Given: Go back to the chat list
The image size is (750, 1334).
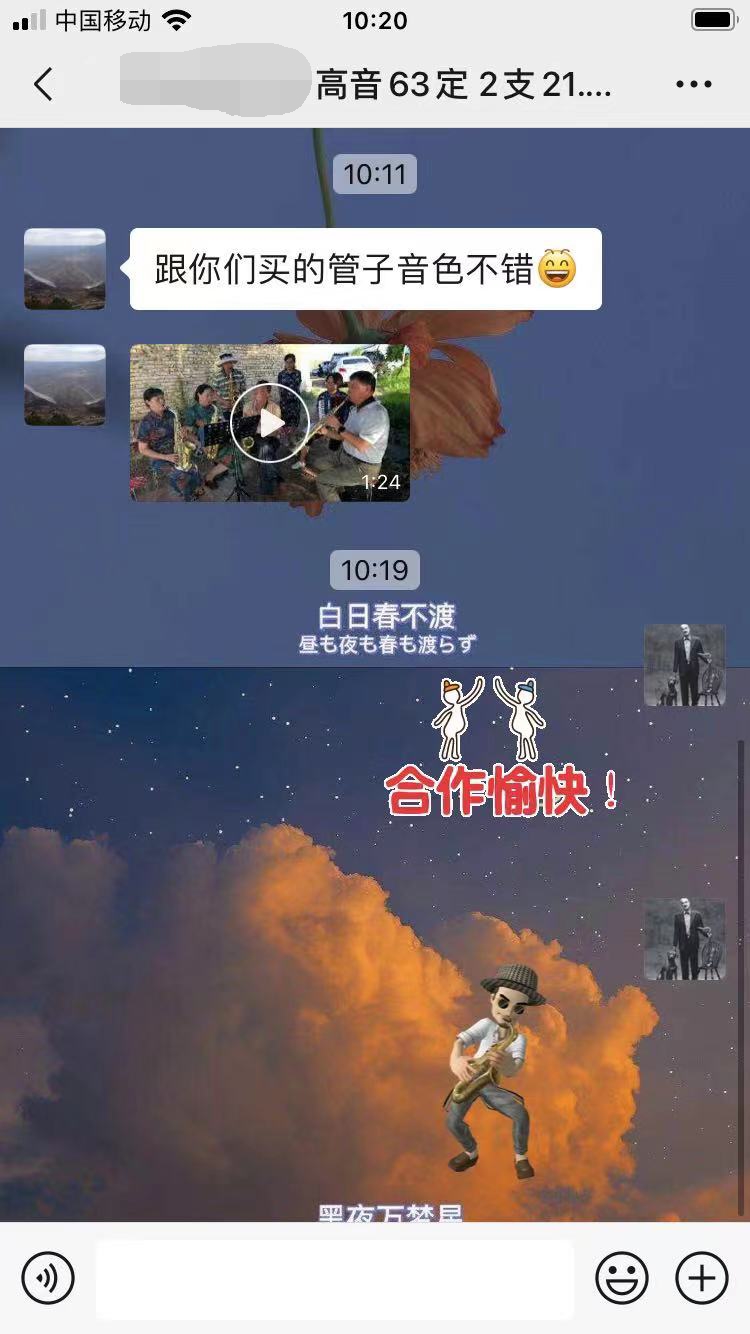Looking at the screenshot, I should pos(43,85).
